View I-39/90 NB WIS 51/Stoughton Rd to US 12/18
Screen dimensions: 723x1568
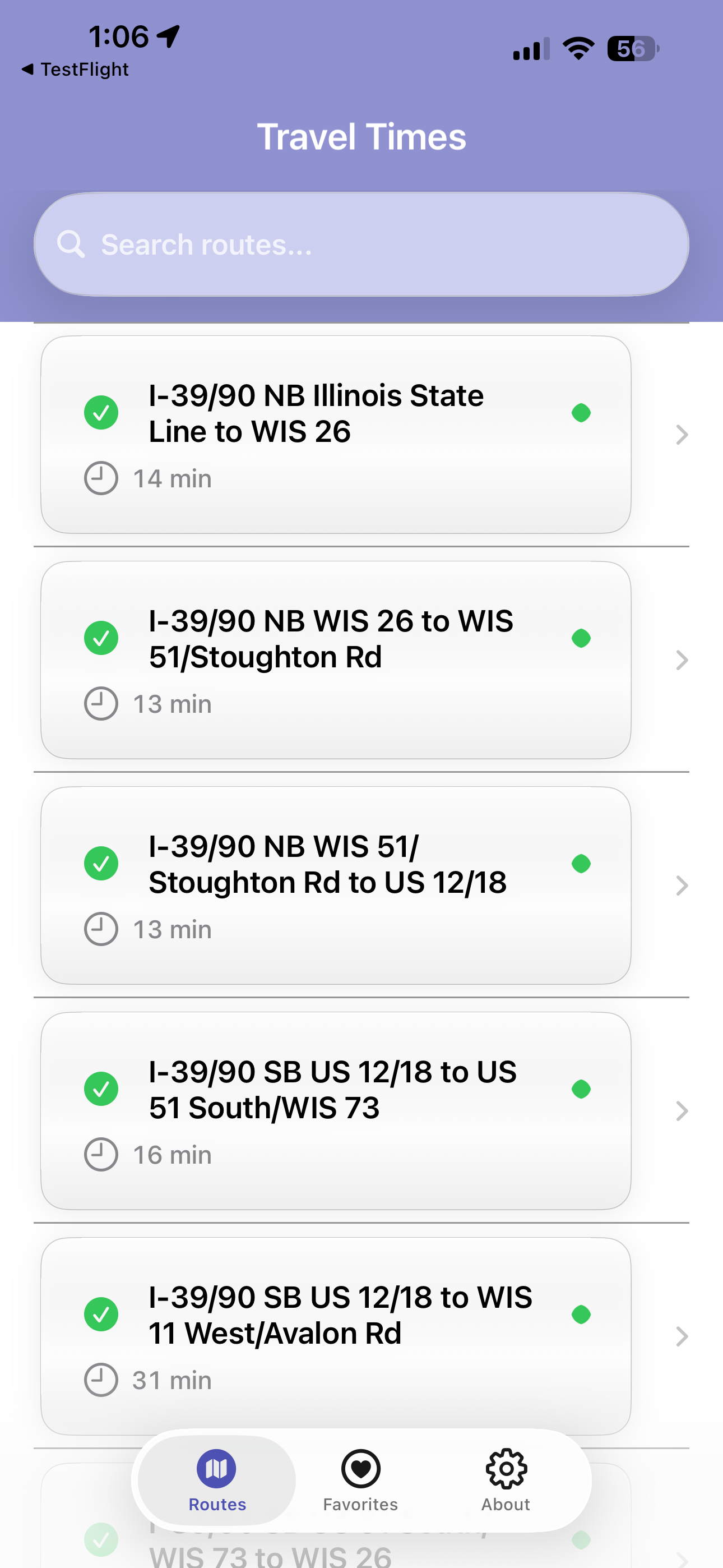(x=336, y=885)
